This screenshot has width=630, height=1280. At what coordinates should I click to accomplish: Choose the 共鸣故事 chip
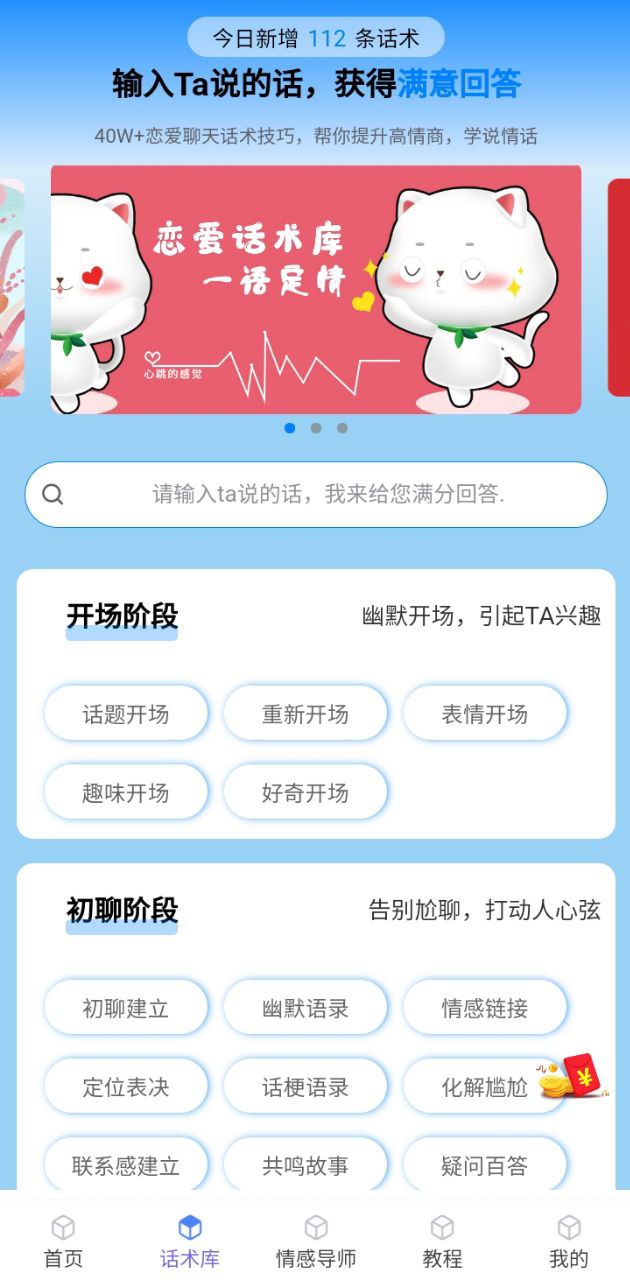click(x=305, y=1165)
